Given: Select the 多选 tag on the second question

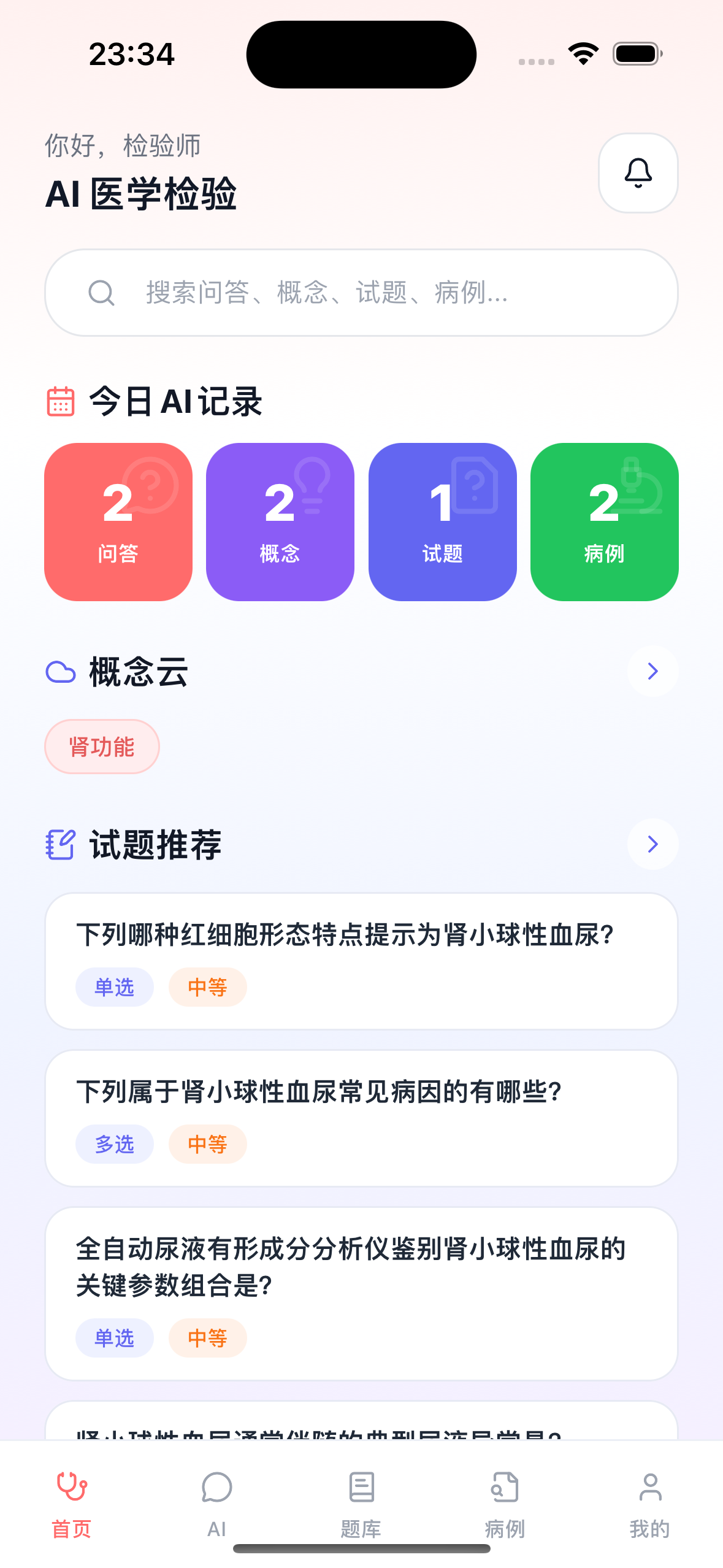Looking at the screenshot, I should 114,1143.
